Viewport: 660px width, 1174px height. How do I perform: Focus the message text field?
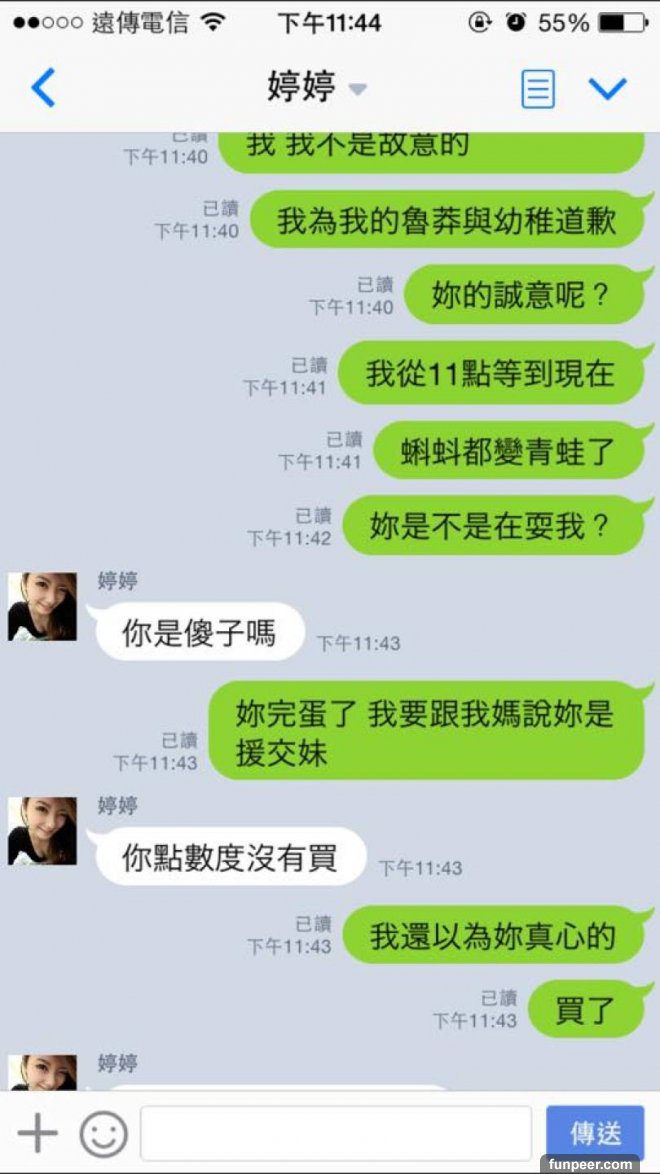point(335,1133)
